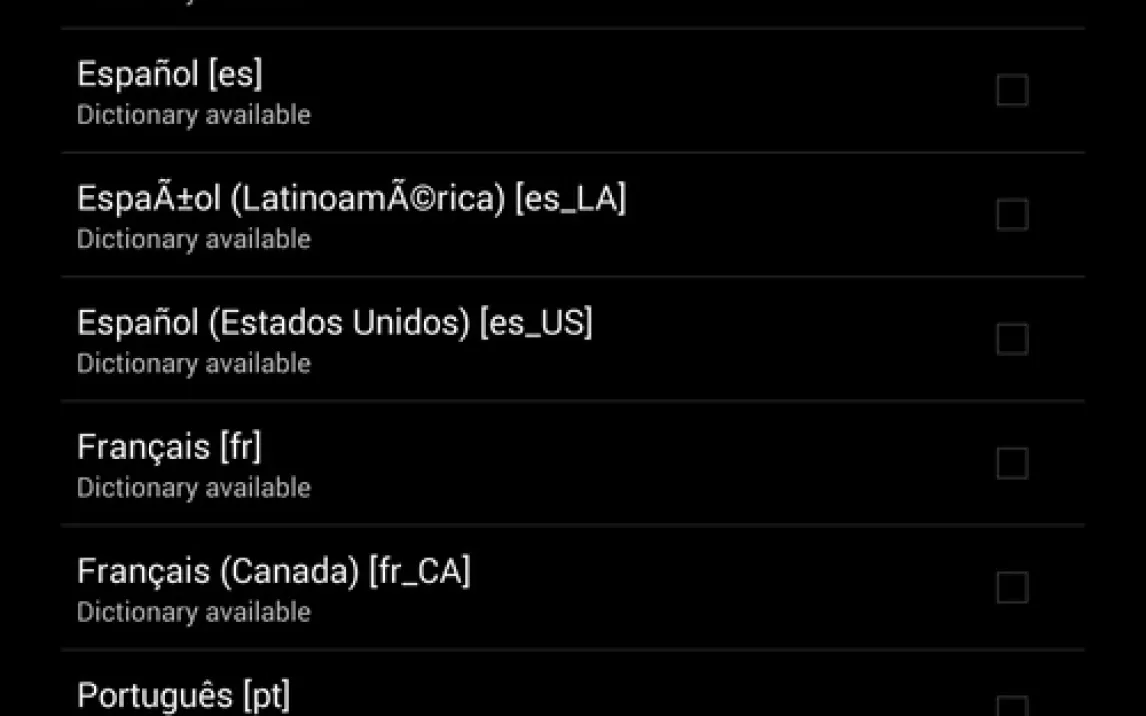Enable the es_LA Latinoamérica language
The width and height of the screenshot is (1146, 716).
pos(1012,215)
